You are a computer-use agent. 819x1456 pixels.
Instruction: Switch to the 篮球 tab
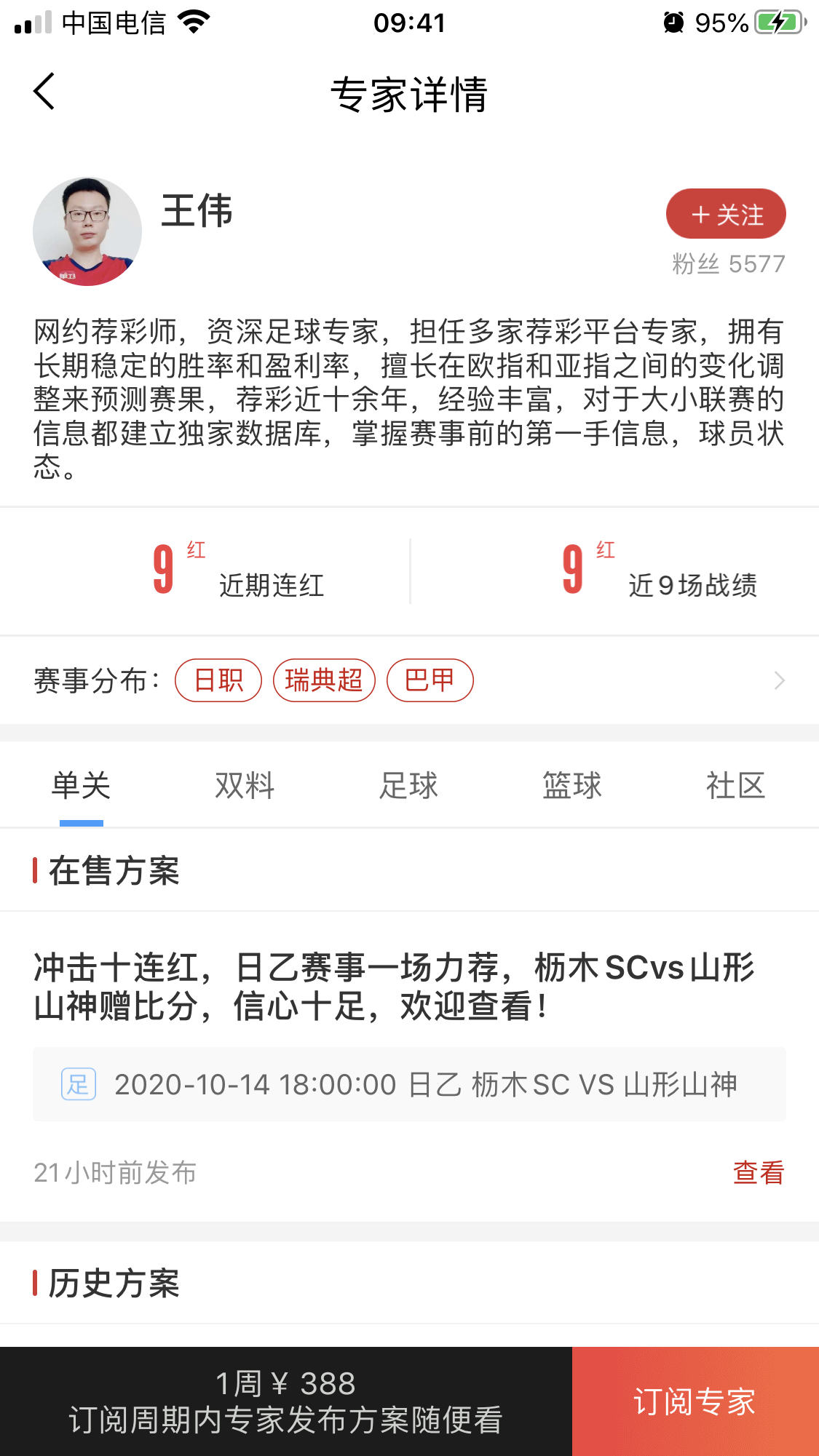point(572,786)
